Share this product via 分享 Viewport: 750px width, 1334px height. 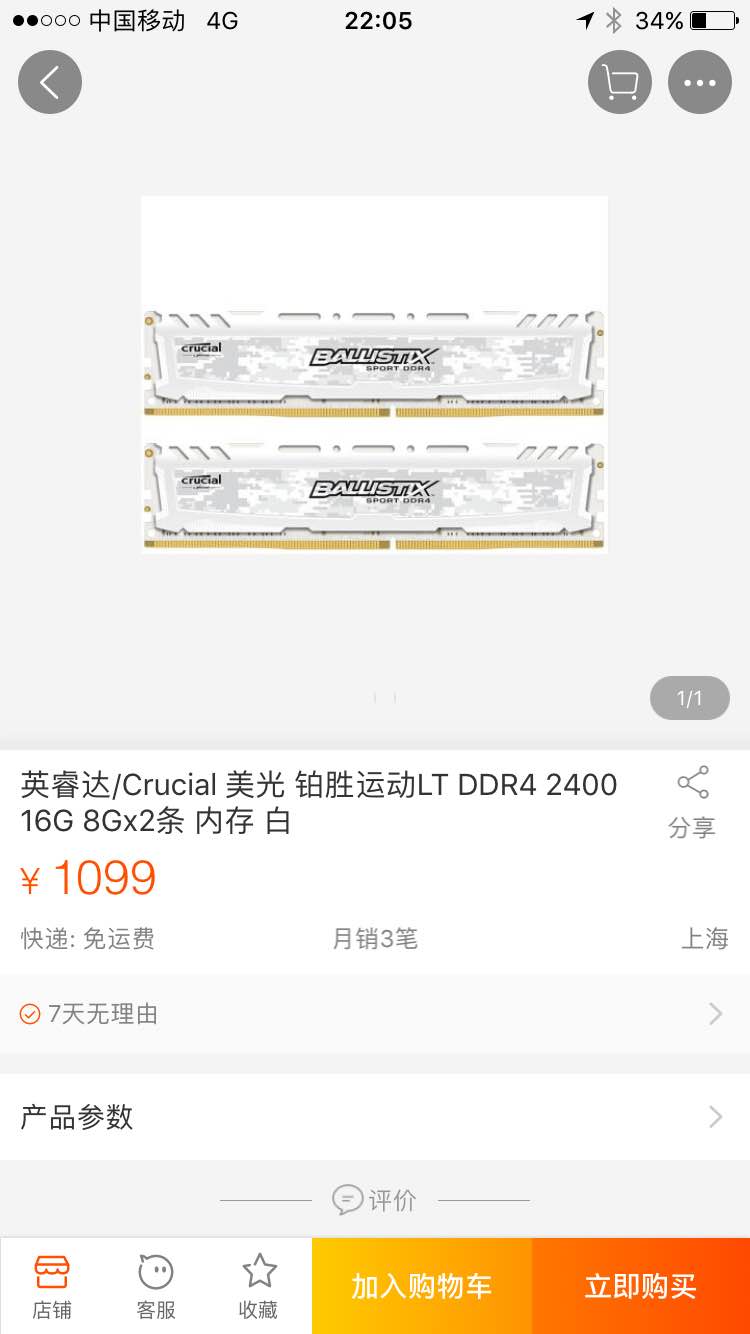pyautogui.click(x=692, y=802)
